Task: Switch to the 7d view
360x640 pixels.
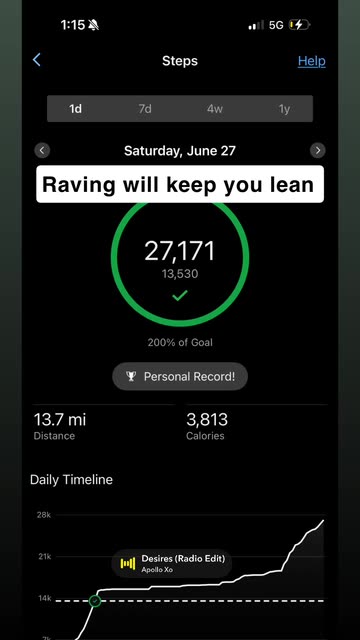Action: pyautogui.click(x=145, y=109)
